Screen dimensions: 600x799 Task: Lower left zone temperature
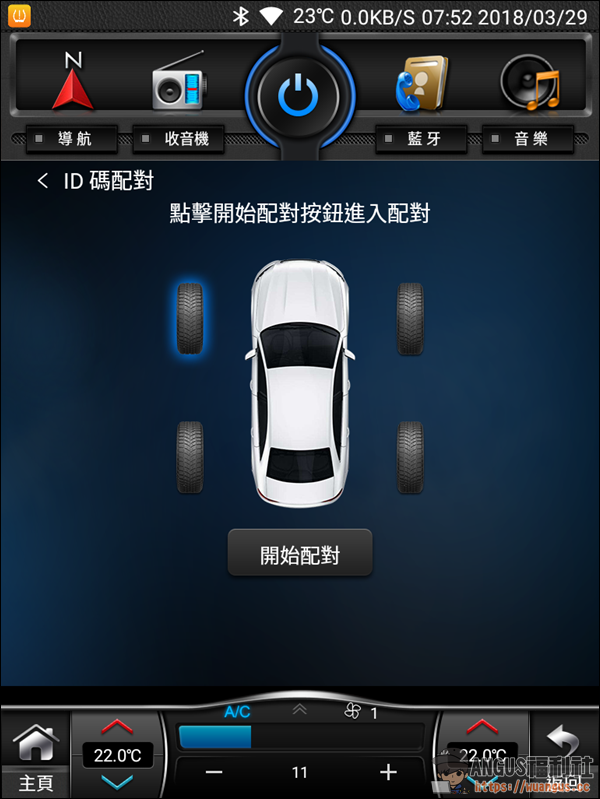pyautogui.click(x=117, y=781)
